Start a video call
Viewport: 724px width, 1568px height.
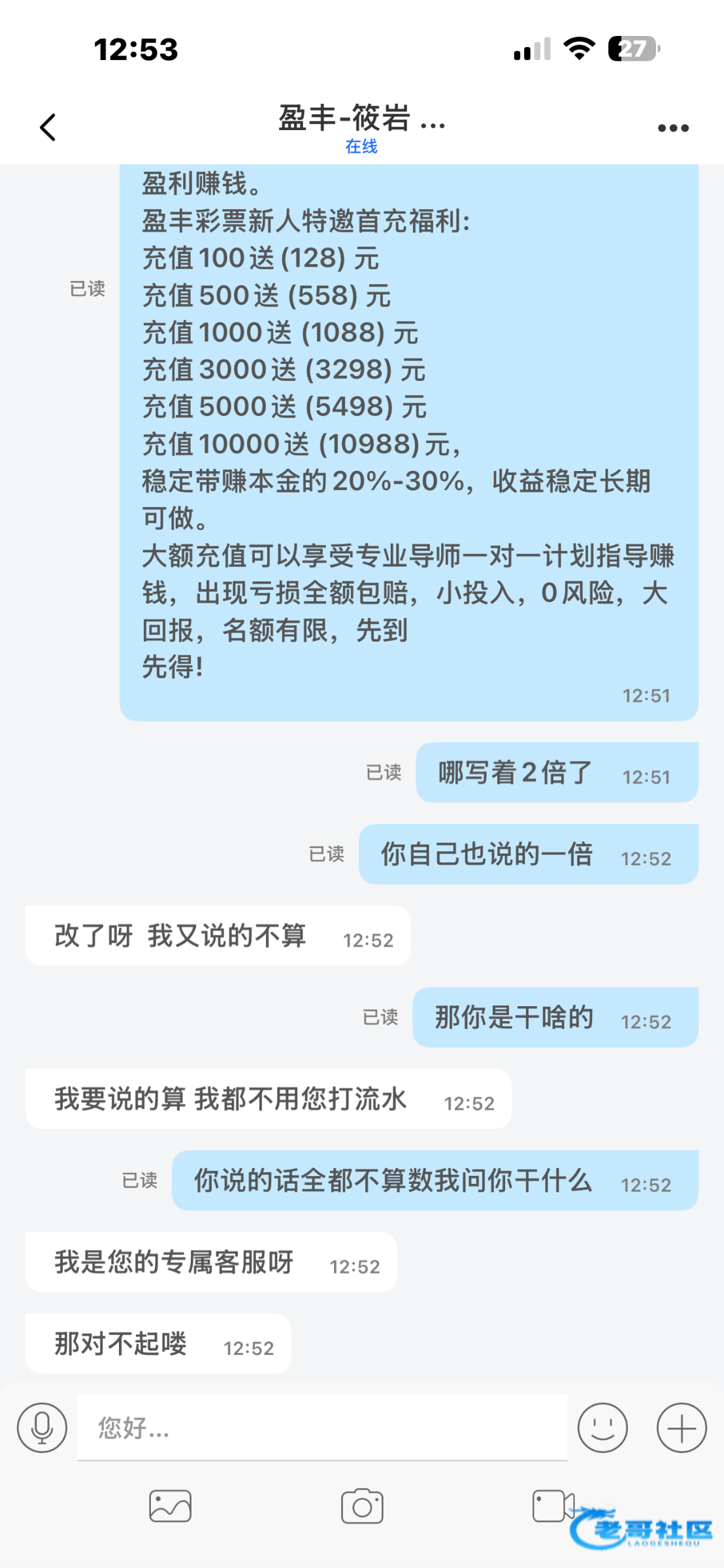[553, 1506]
